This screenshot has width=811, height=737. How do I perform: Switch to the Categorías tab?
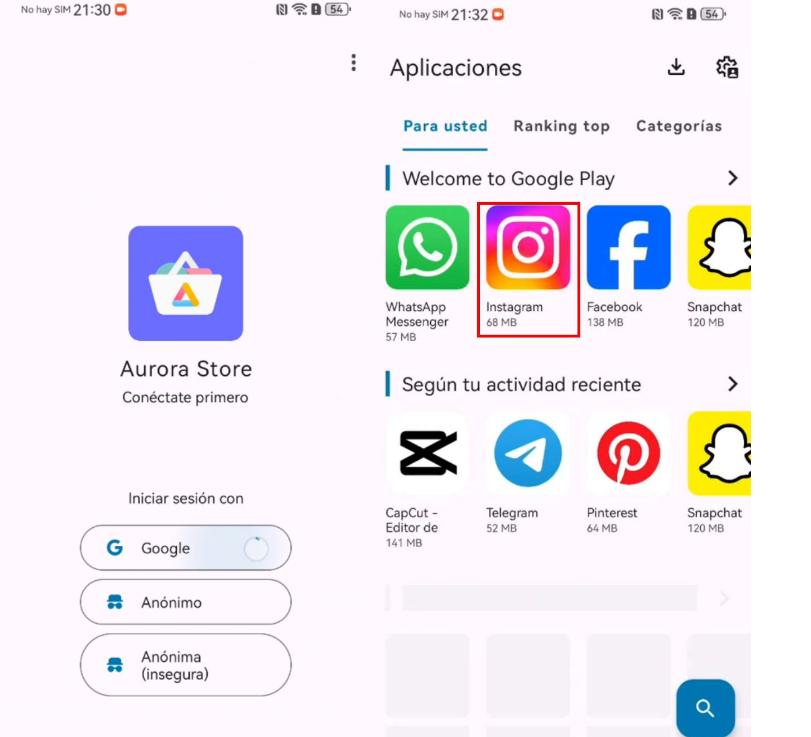pos(679,126)
